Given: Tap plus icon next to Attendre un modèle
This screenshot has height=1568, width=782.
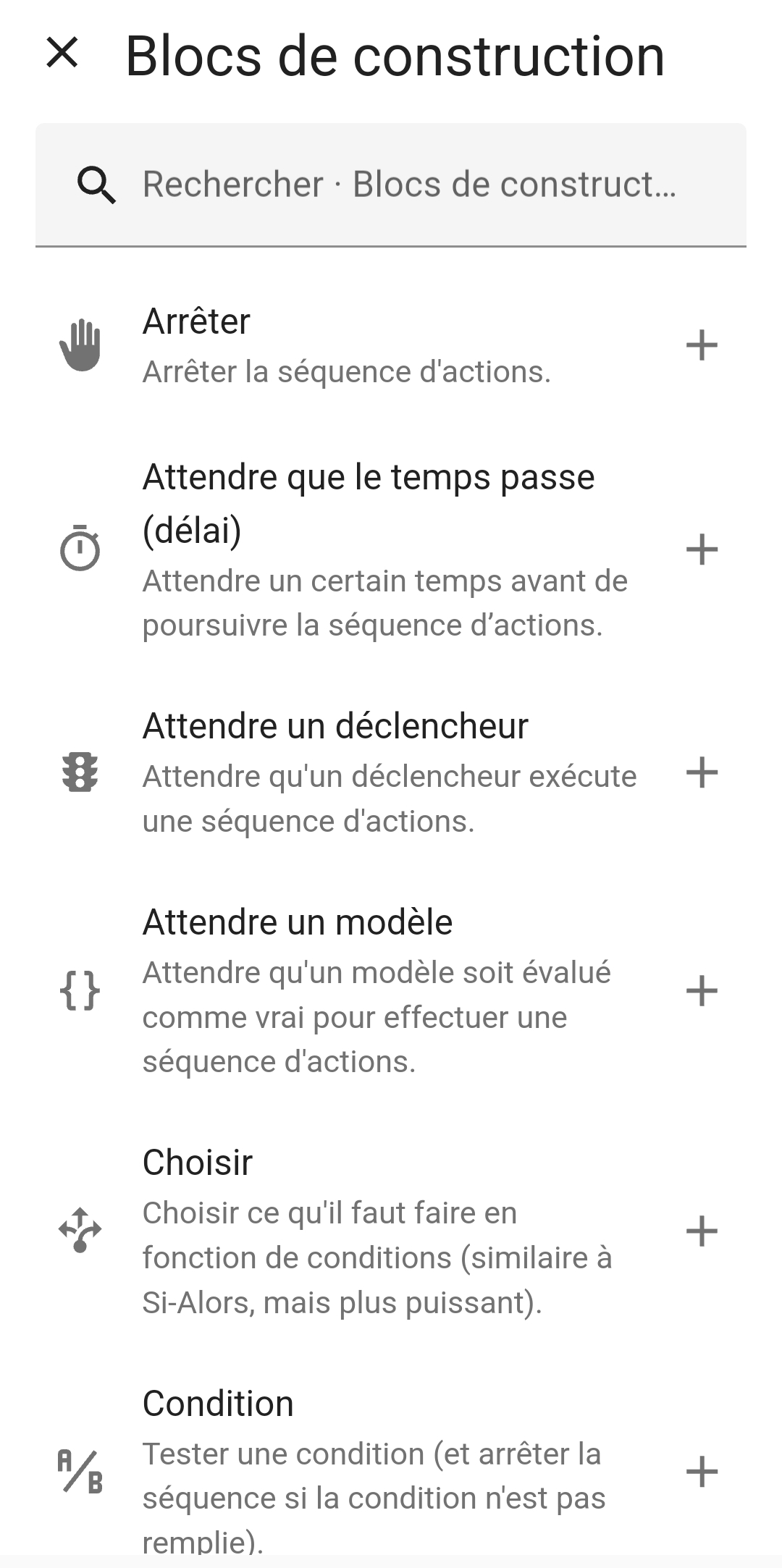Looking at the screenshot, I should click(x=702, y=991).
